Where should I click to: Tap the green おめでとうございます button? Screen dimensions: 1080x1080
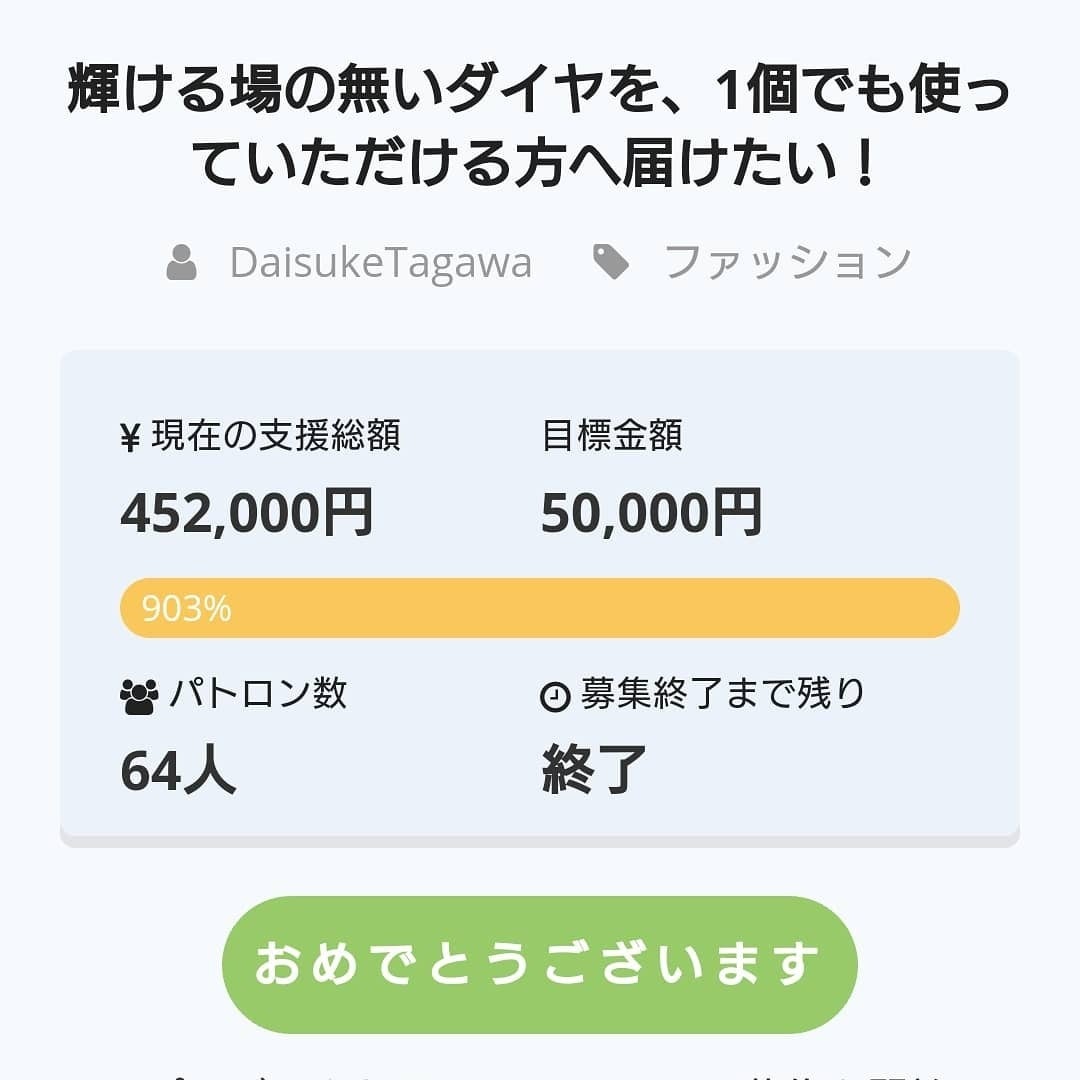click(539, 964)
